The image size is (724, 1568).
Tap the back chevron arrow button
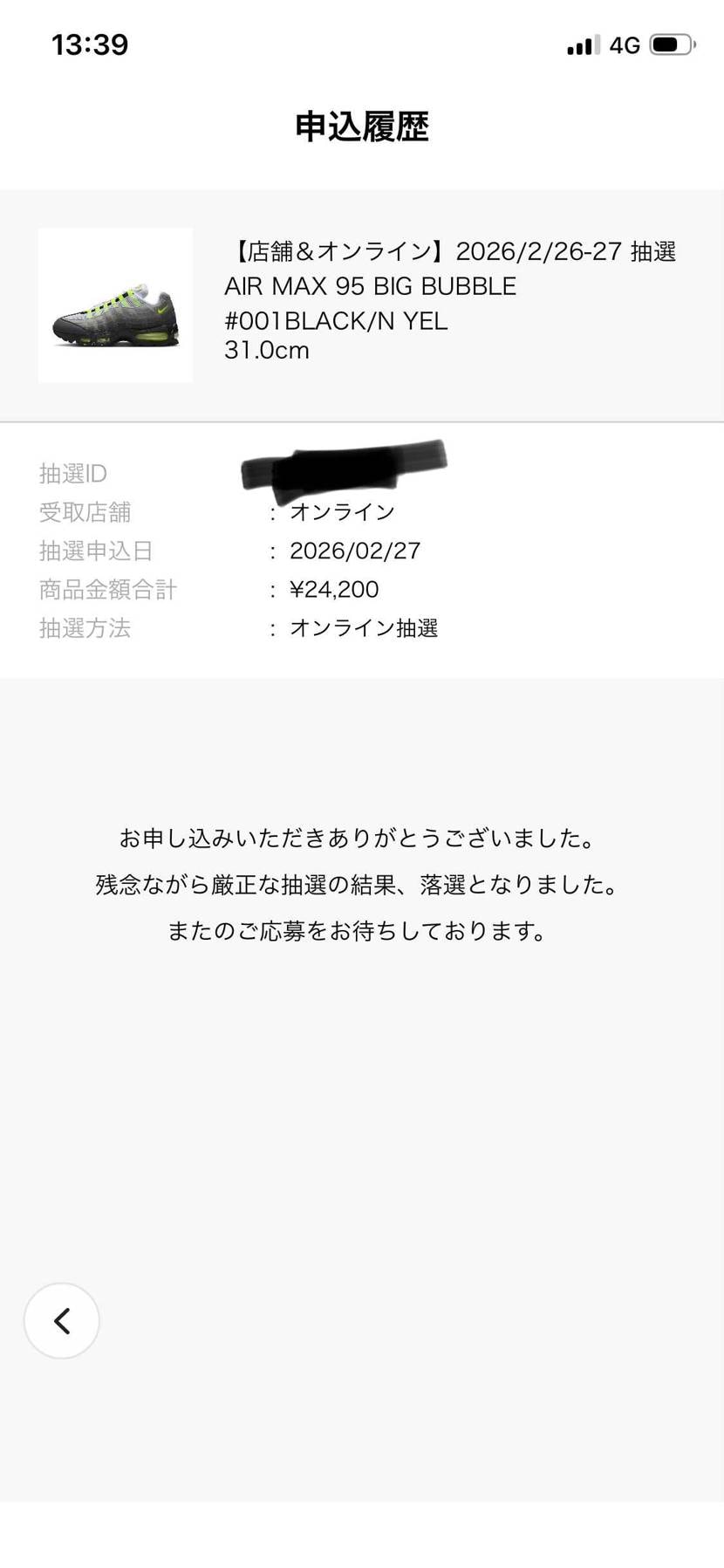click(x=62, y=1321)
